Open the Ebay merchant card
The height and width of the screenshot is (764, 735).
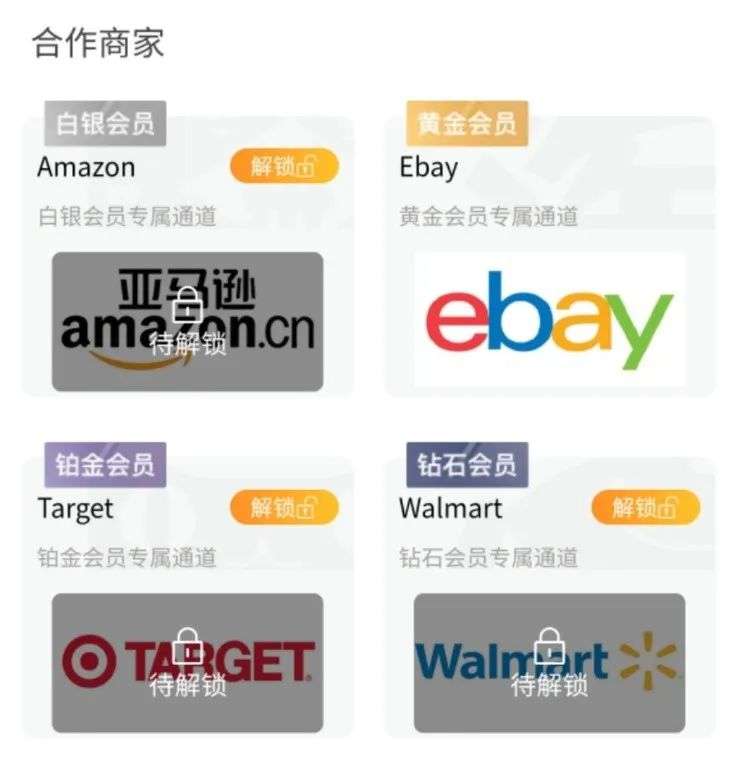point(549,320)
